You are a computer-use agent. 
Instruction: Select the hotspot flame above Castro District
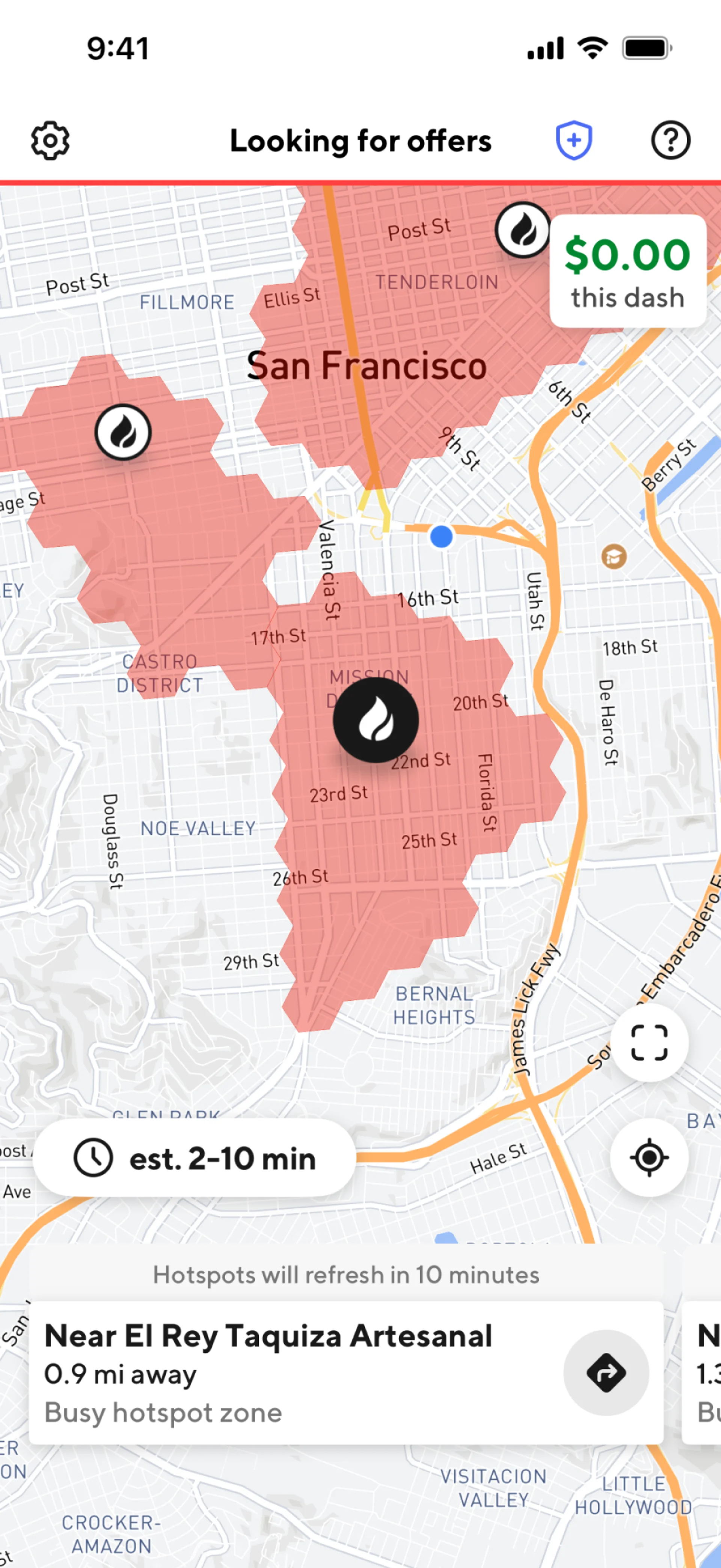pyautogui.click(x=123, y=432)
